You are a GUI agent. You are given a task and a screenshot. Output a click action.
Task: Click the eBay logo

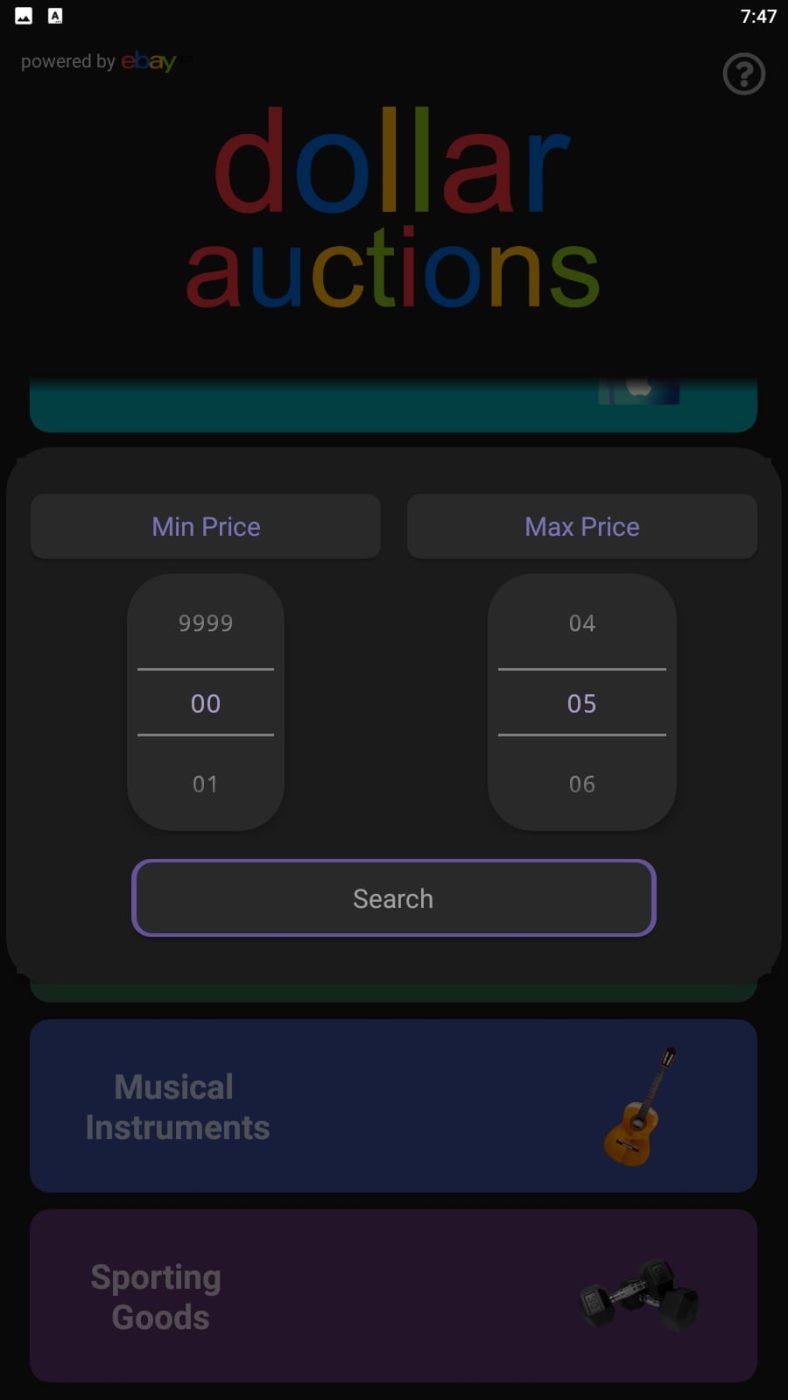point(146,60)
